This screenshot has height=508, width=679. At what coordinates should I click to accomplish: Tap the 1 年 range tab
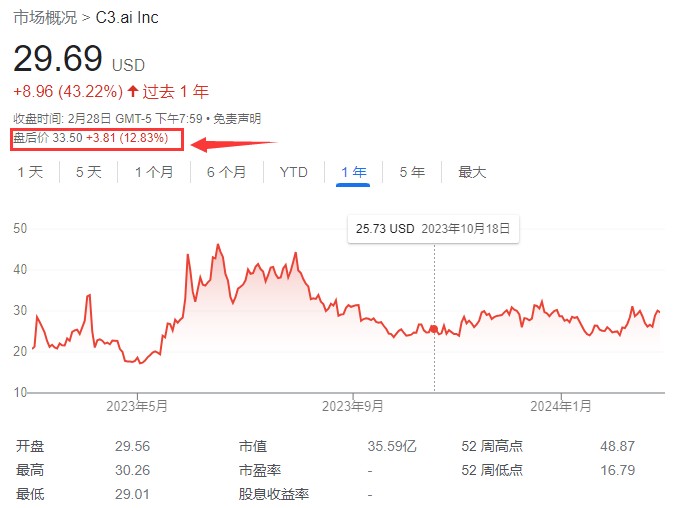coord(353,172)
